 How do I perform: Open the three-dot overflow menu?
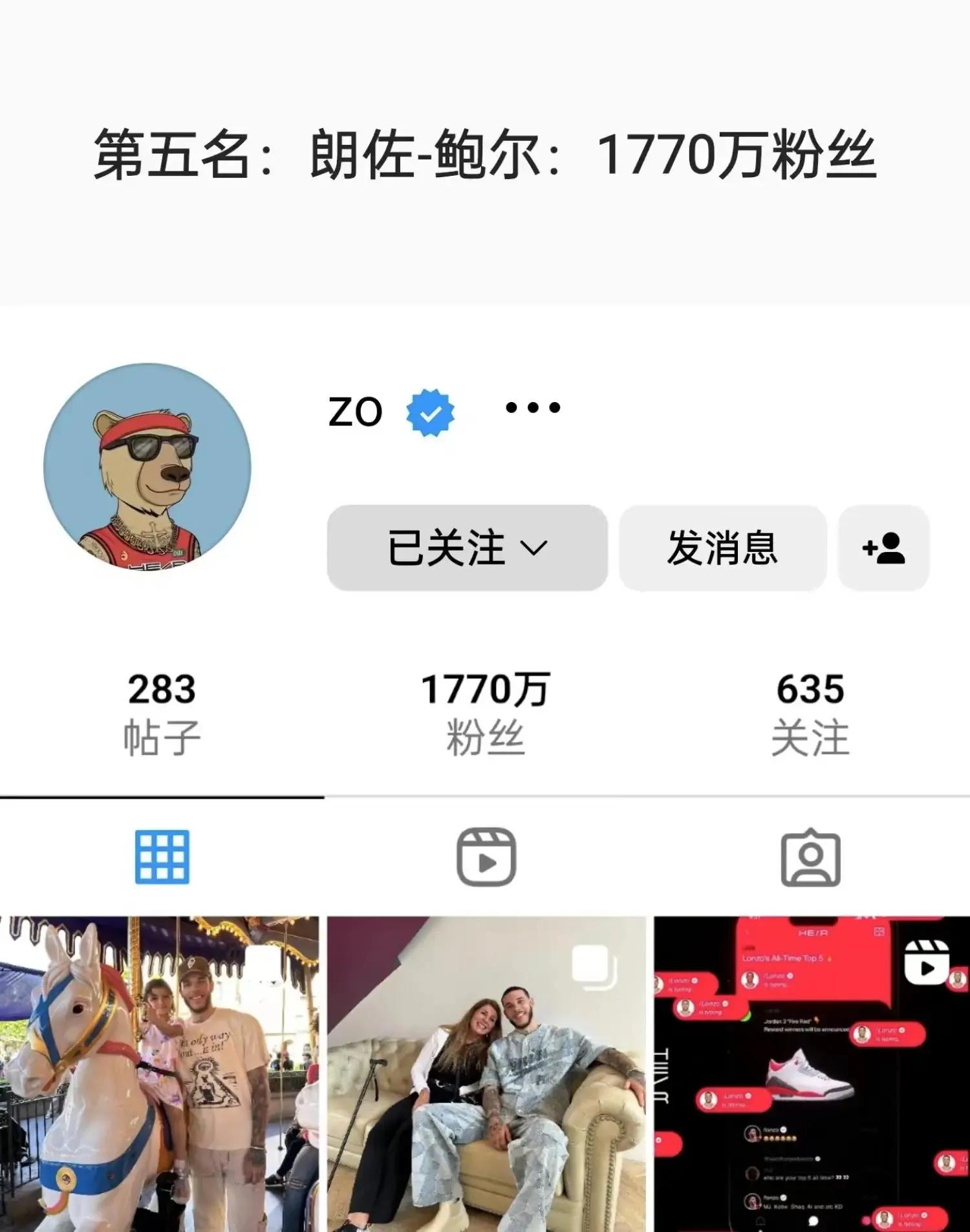tap(532, 407)
